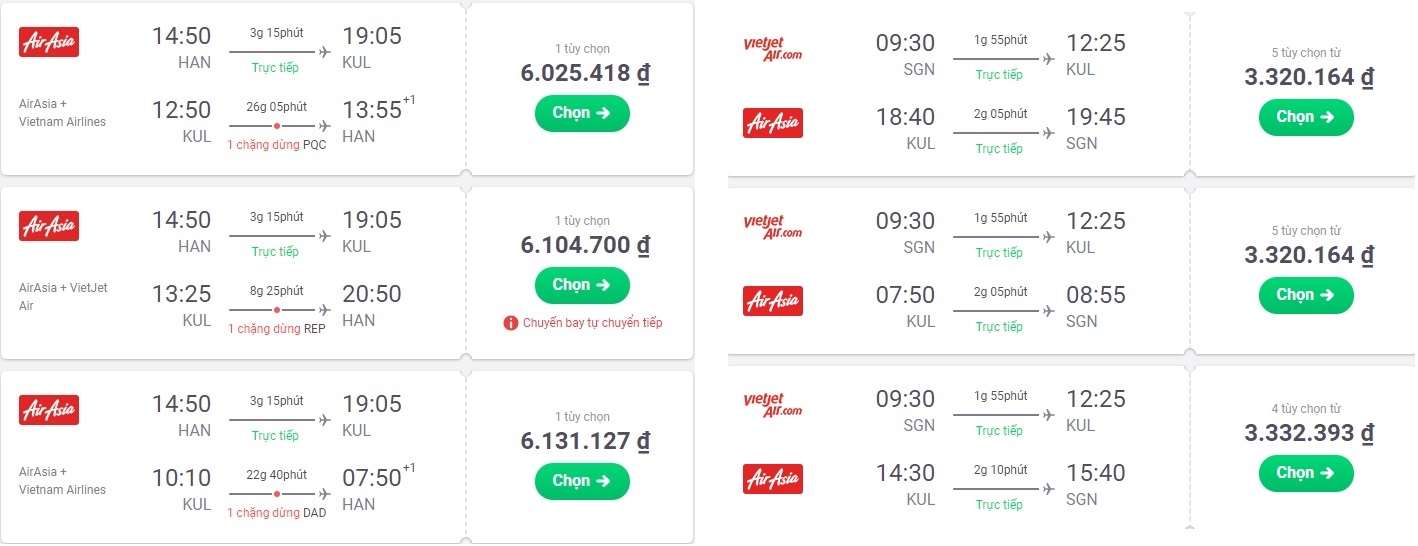Viewport: 1418px width, 546px height.
Task: Select 3.320.164 đ fare returning at 07:50
Action: coord(1305,295)
